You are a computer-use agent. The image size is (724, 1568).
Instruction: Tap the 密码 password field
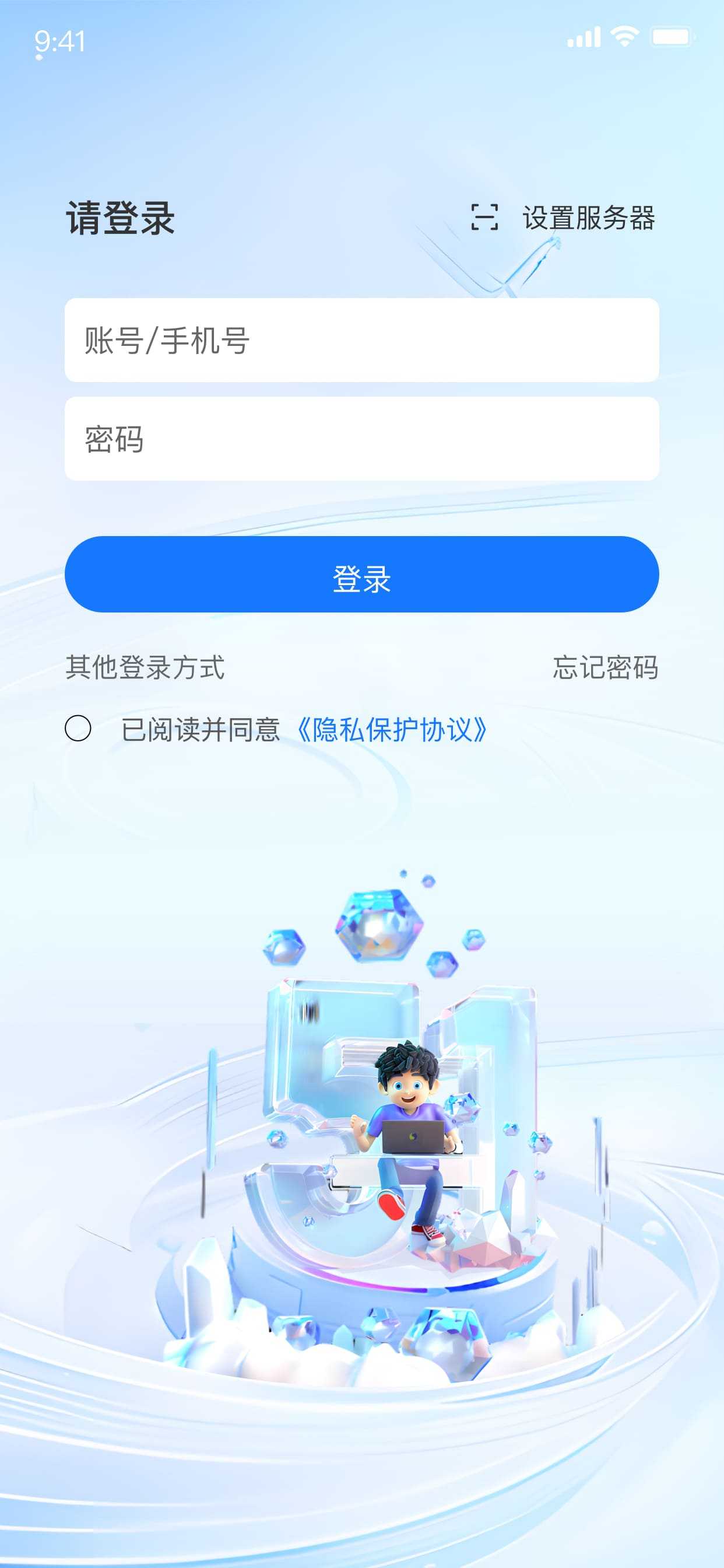click(361, 439)
